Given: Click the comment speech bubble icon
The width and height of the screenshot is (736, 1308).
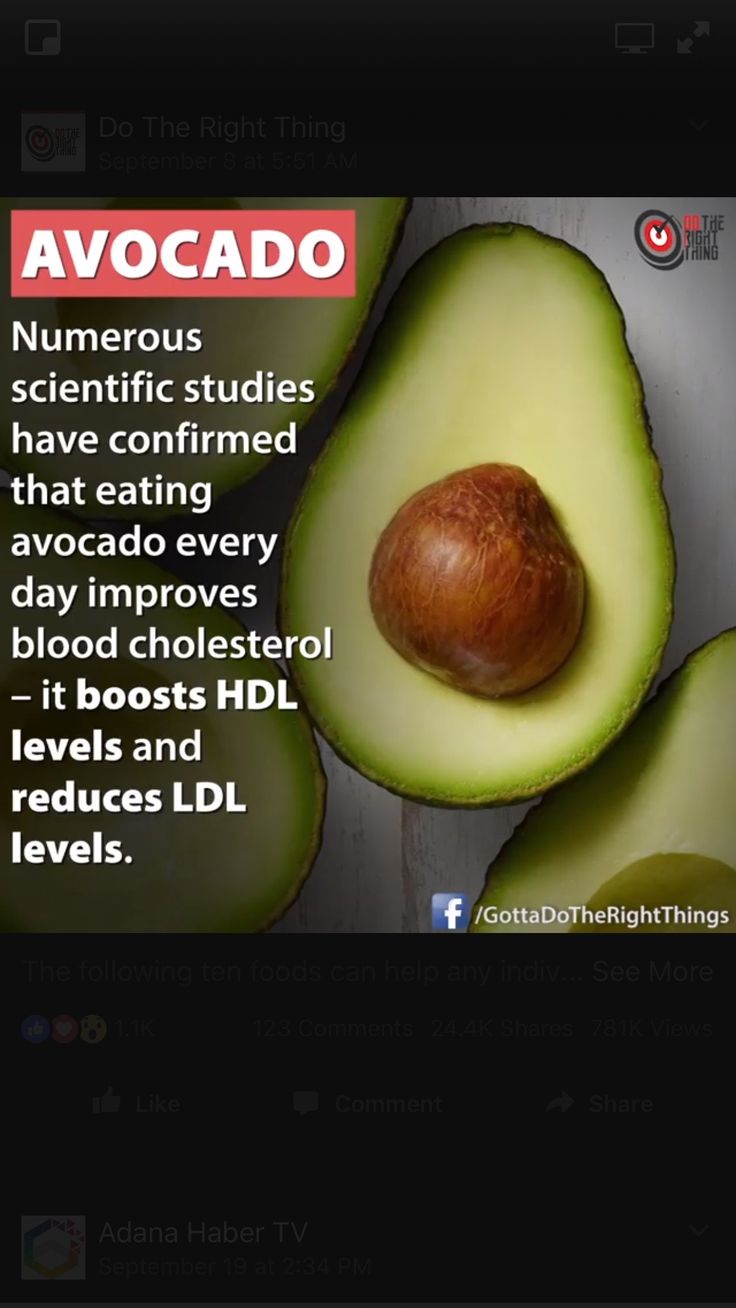Looking at the screenshot, I should tap(306, 1103).
